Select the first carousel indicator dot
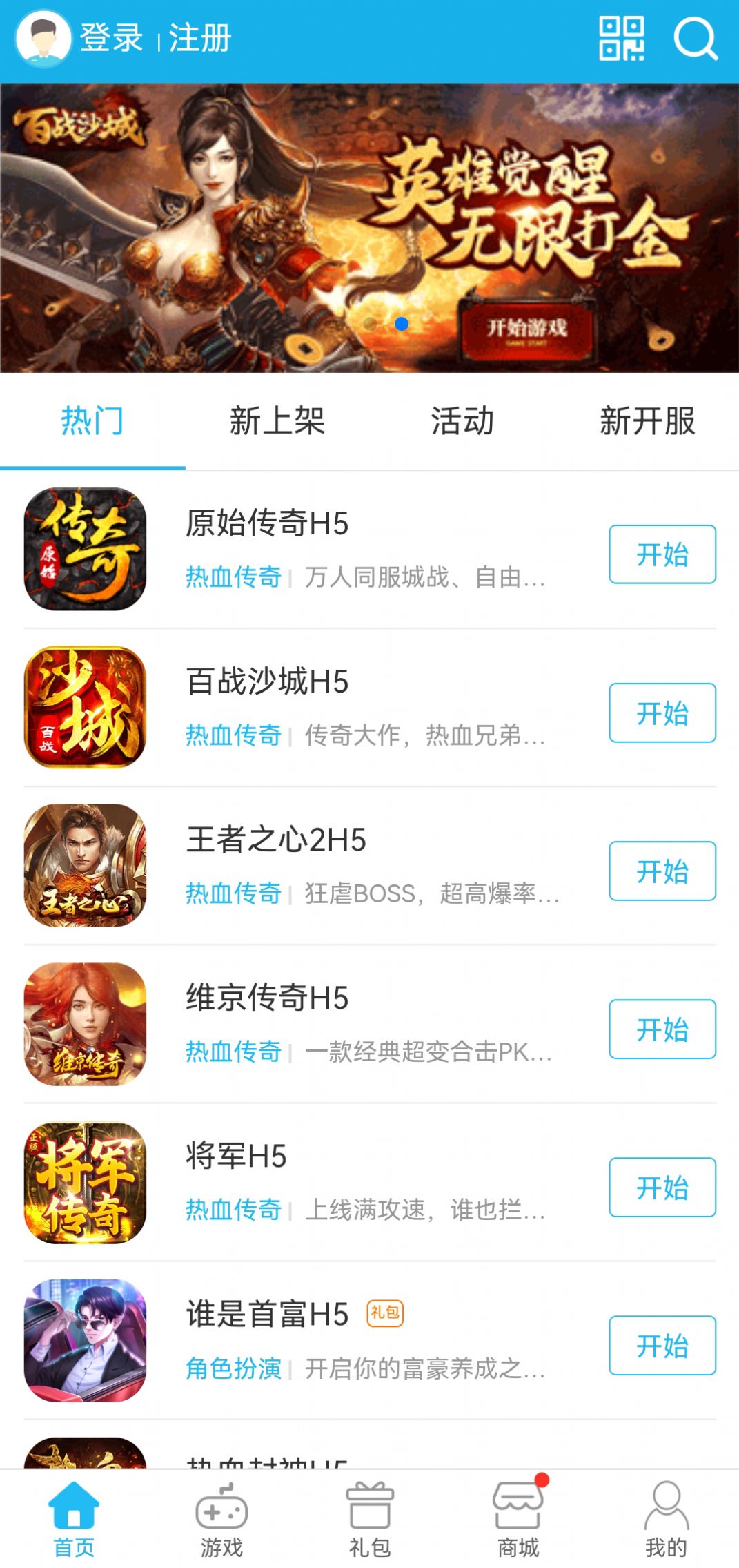The height and width of the screenshot is (1568, 739). point(371,323)
